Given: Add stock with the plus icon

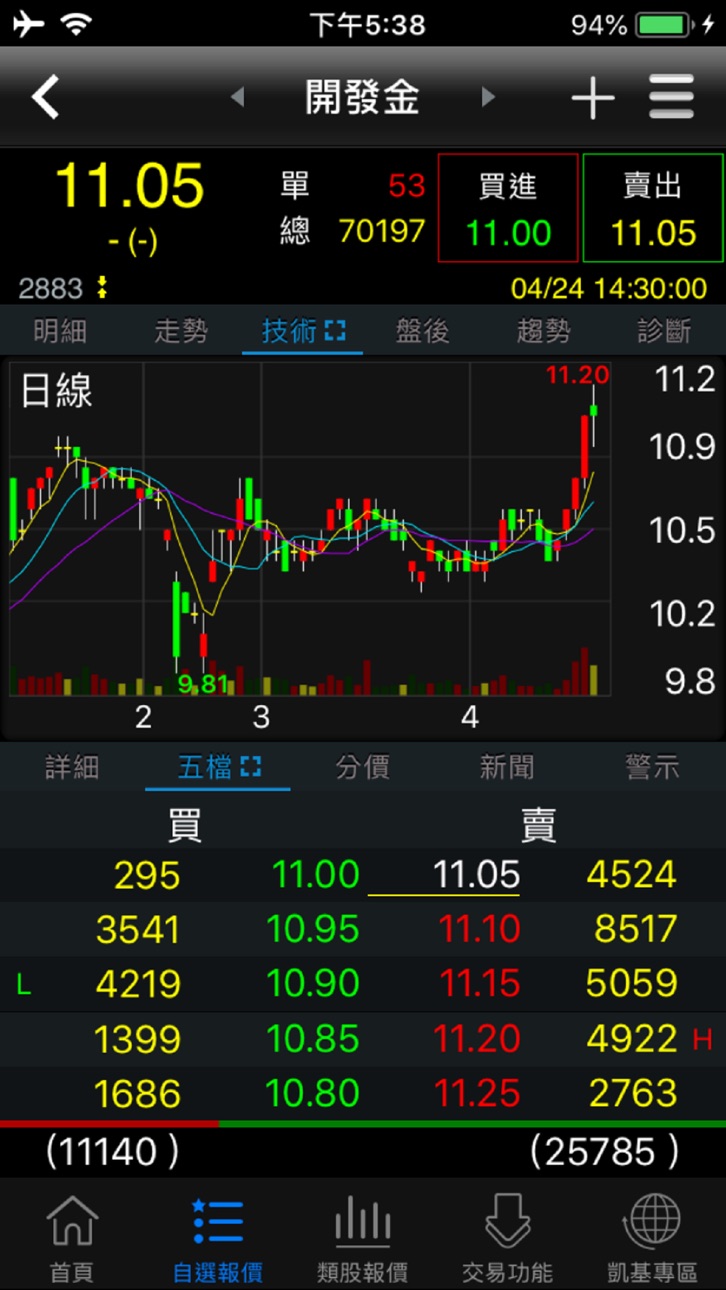Looking at the screenshot, I should pyautogui.click(x=592, y=98).
